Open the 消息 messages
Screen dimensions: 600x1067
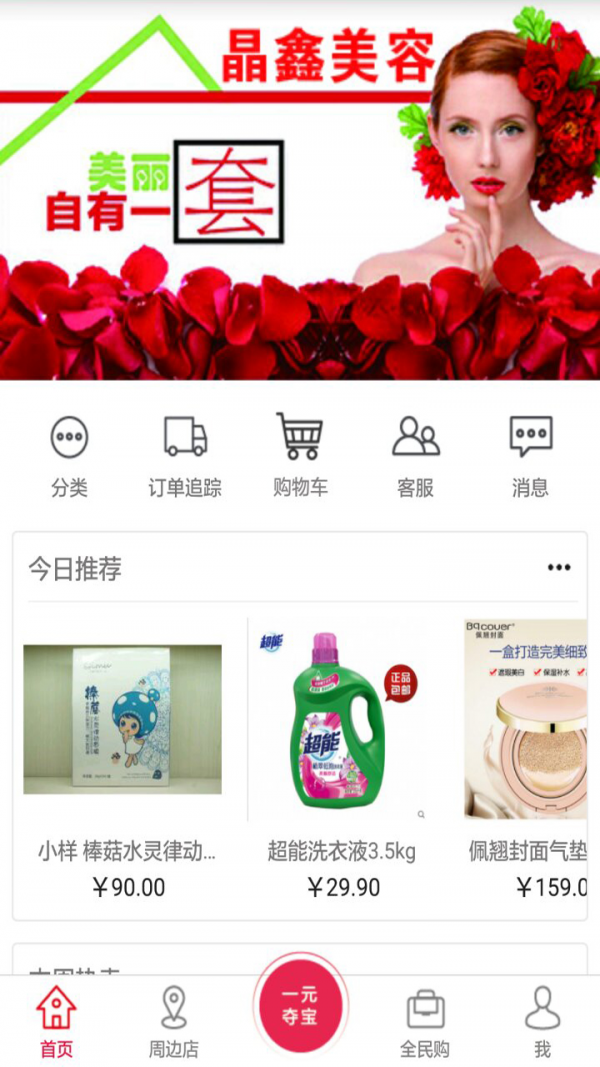point(530,455)
